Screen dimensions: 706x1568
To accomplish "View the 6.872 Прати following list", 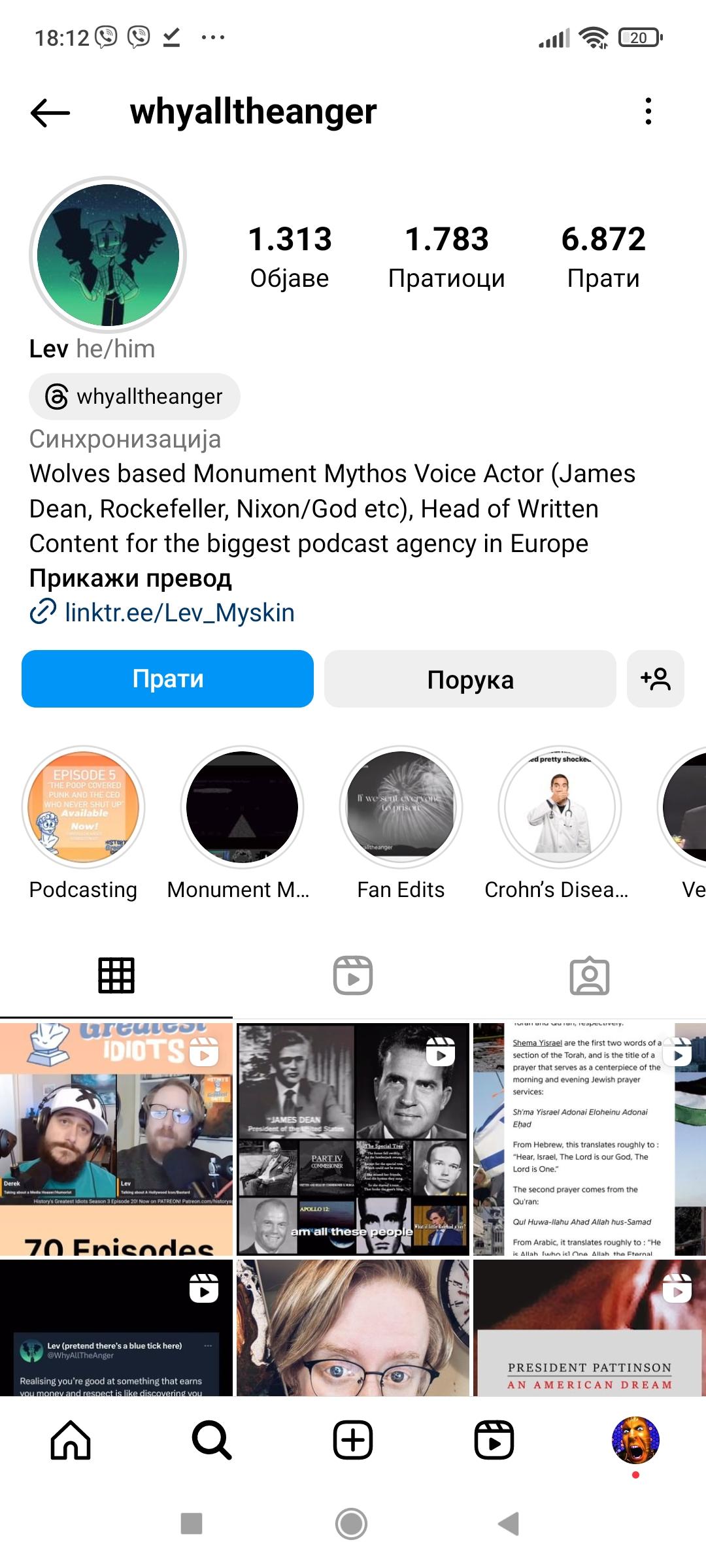I will [x=603, y=256].
